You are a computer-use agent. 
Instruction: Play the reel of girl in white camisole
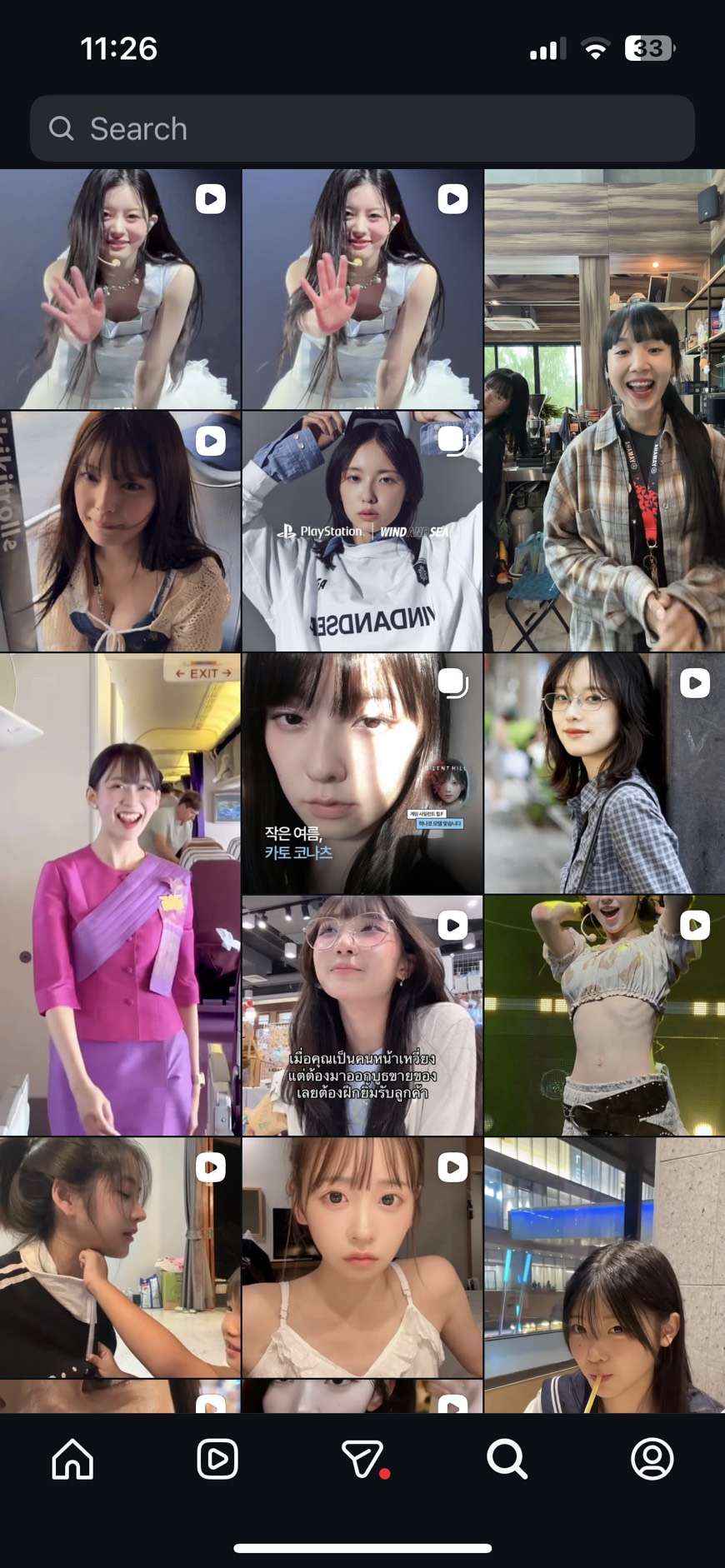click(x=362, y=1256)
